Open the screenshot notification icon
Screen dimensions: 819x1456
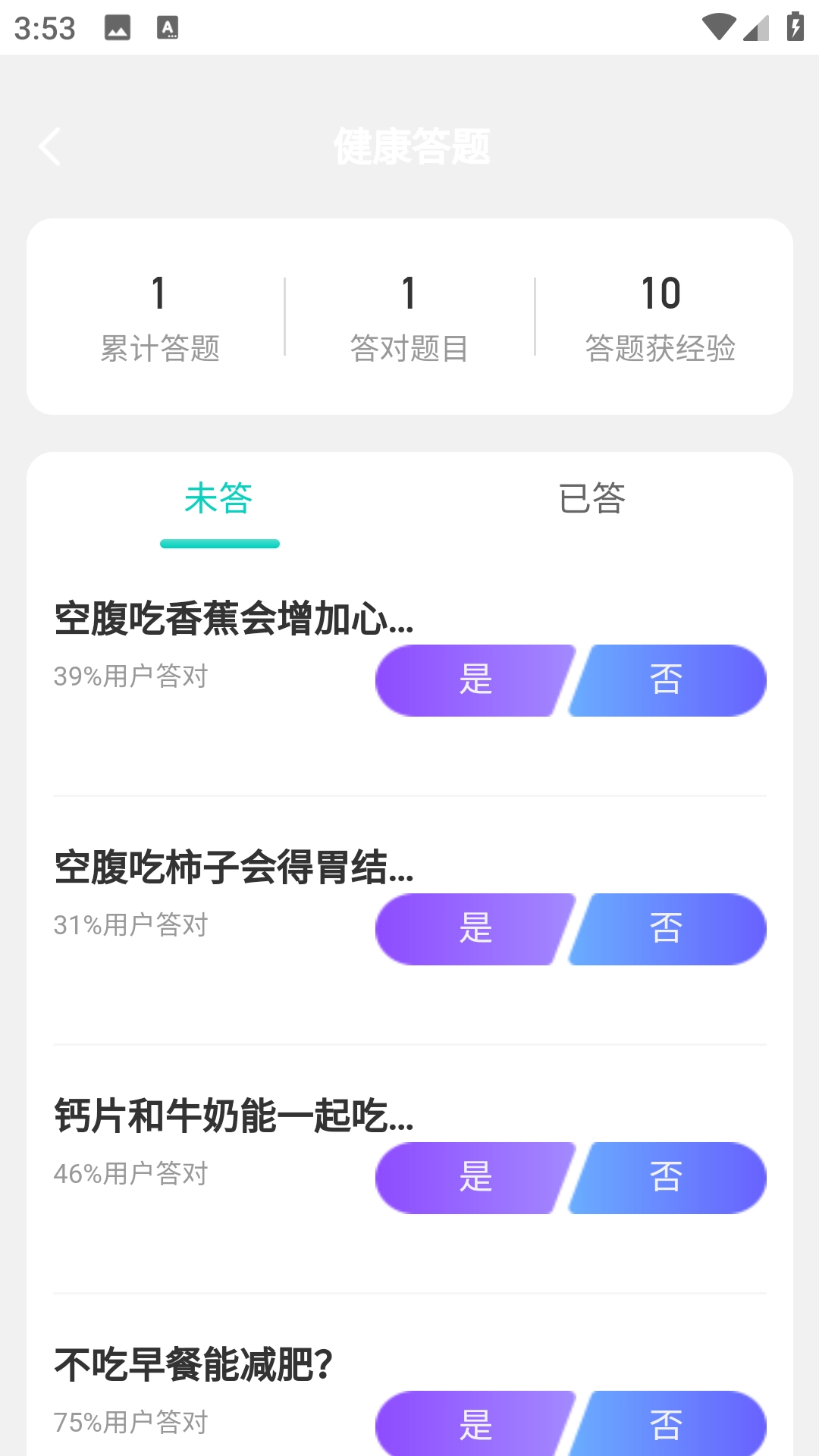tap(118, 29)
